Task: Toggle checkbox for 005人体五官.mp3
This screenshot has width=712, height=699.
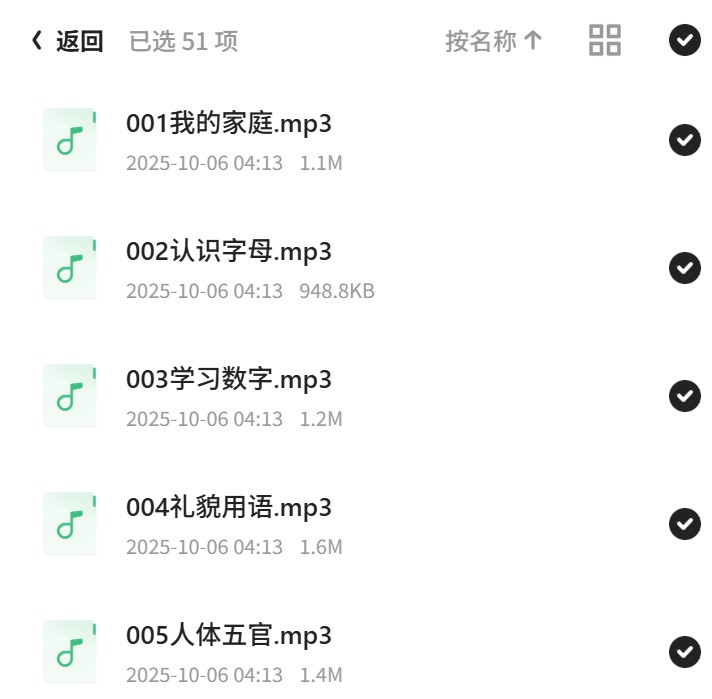Action: pos(684,652)
